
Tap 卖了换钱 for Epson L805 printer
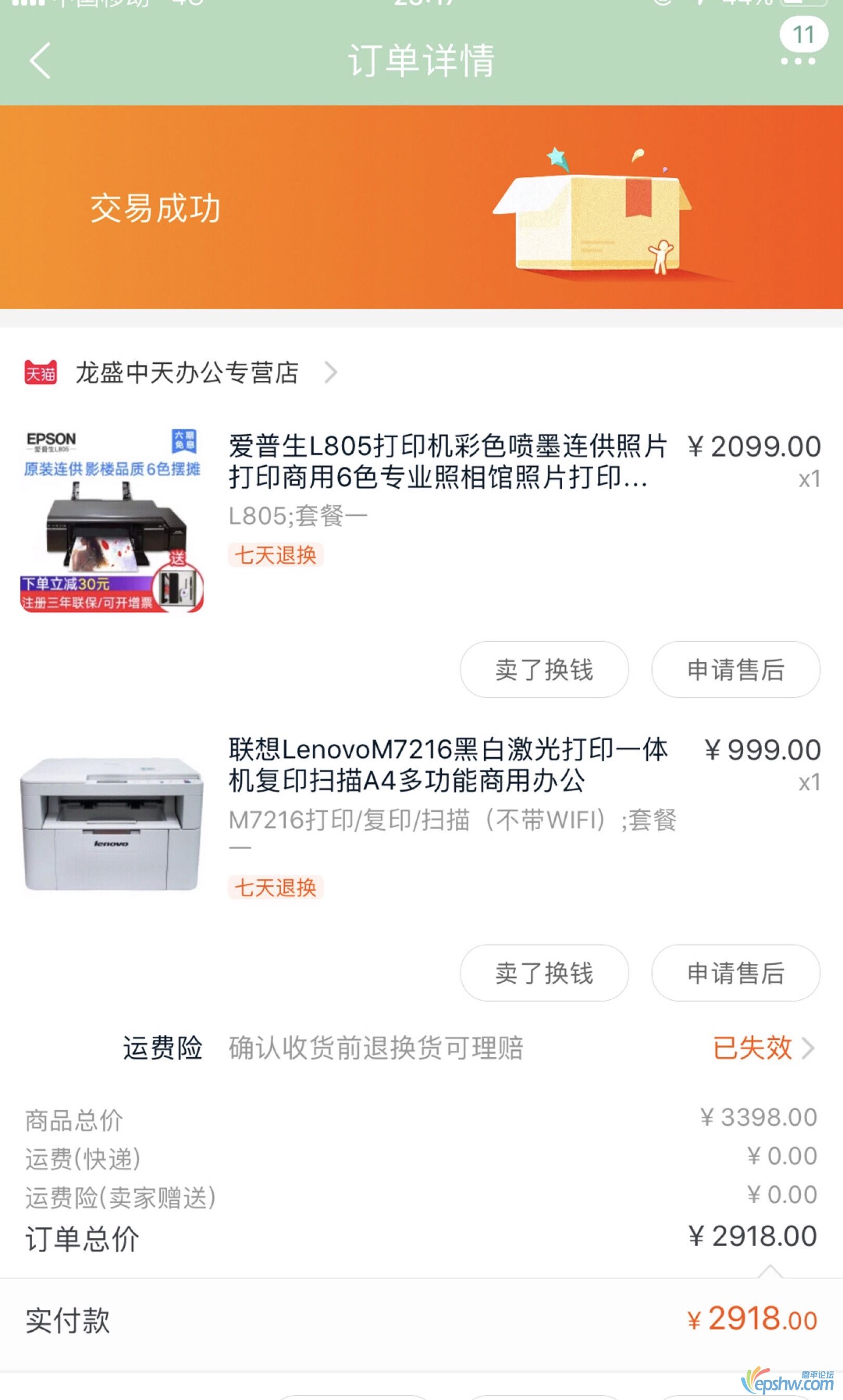(544, 669)
